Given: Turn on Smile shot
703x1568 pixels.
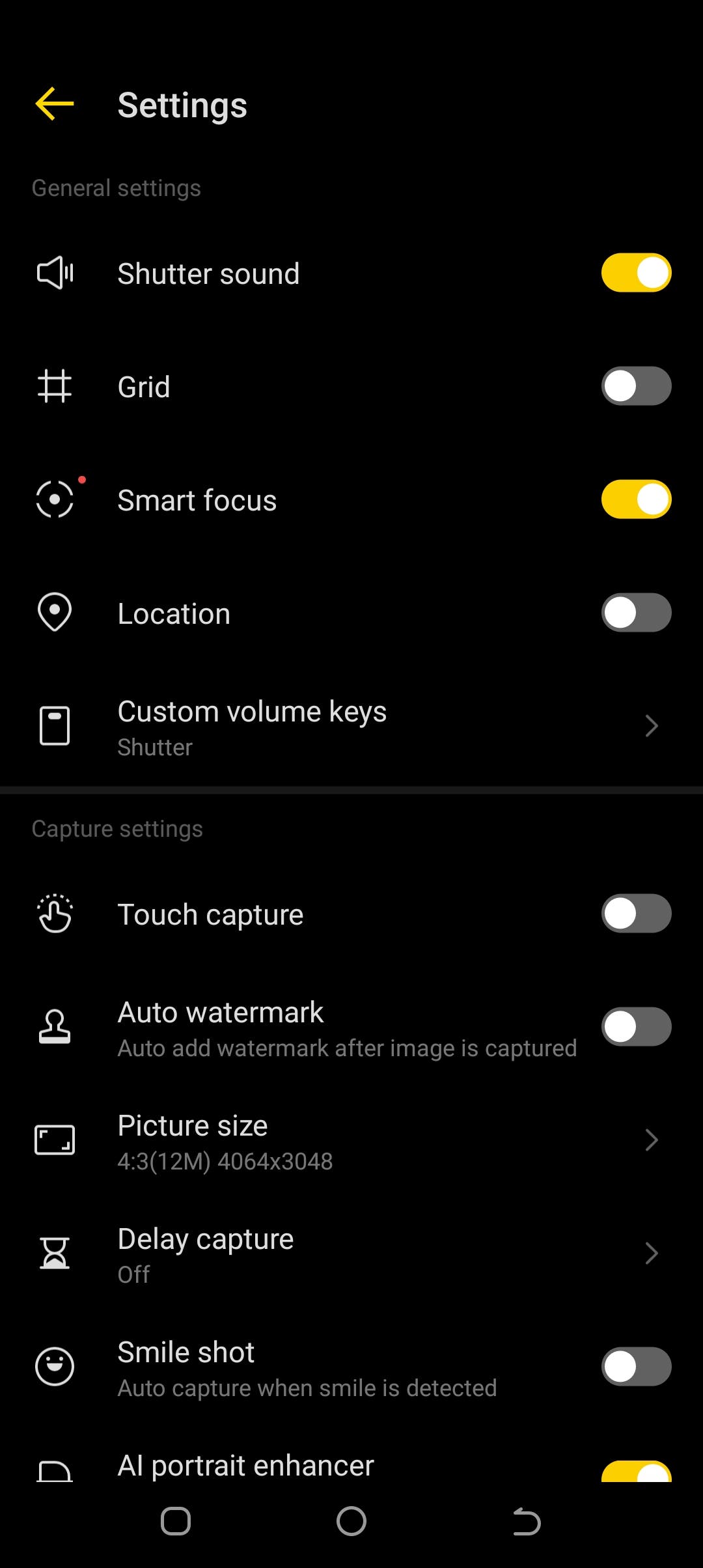Looking at the screenshot, I should click(x=636, y=1367).
